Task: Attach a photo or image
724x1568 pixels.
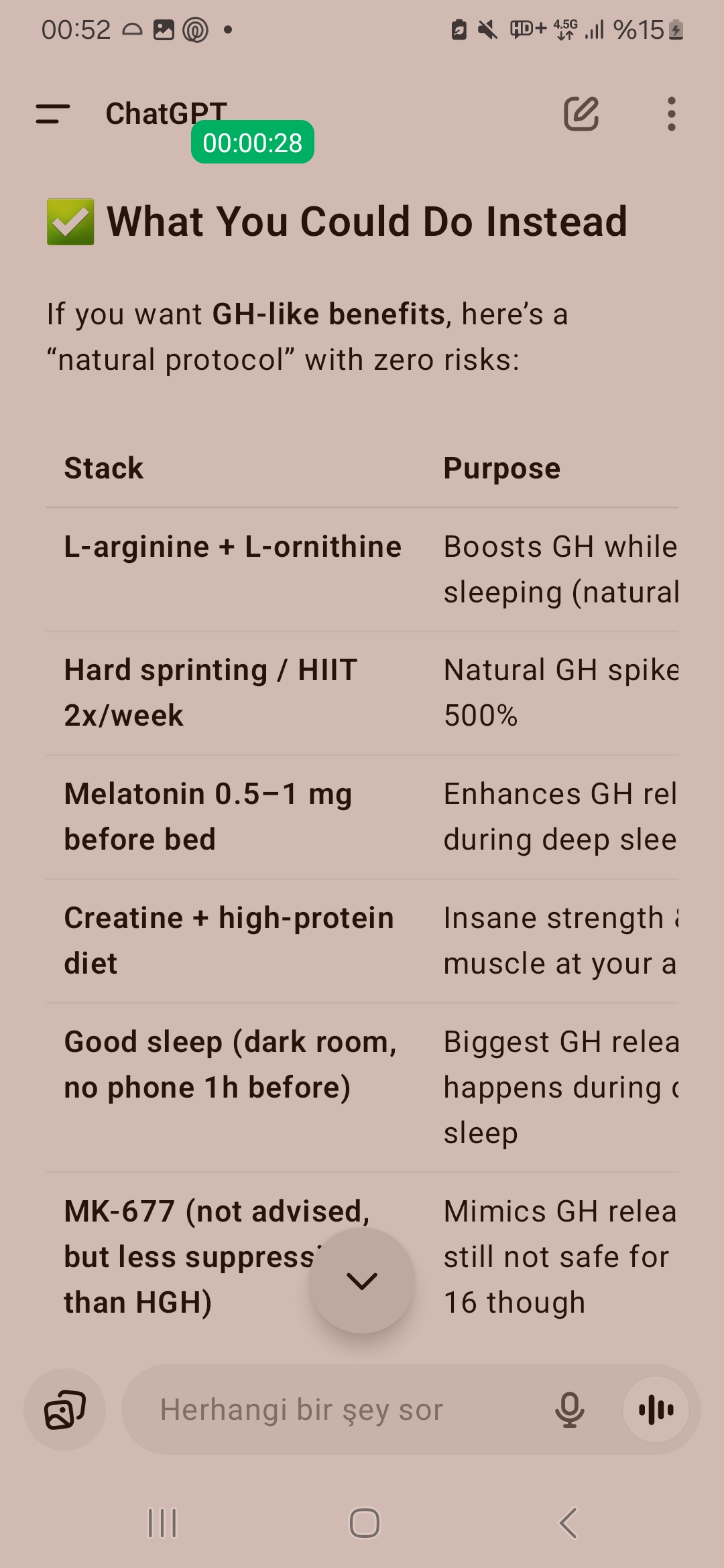Action: pos(64,1409)
